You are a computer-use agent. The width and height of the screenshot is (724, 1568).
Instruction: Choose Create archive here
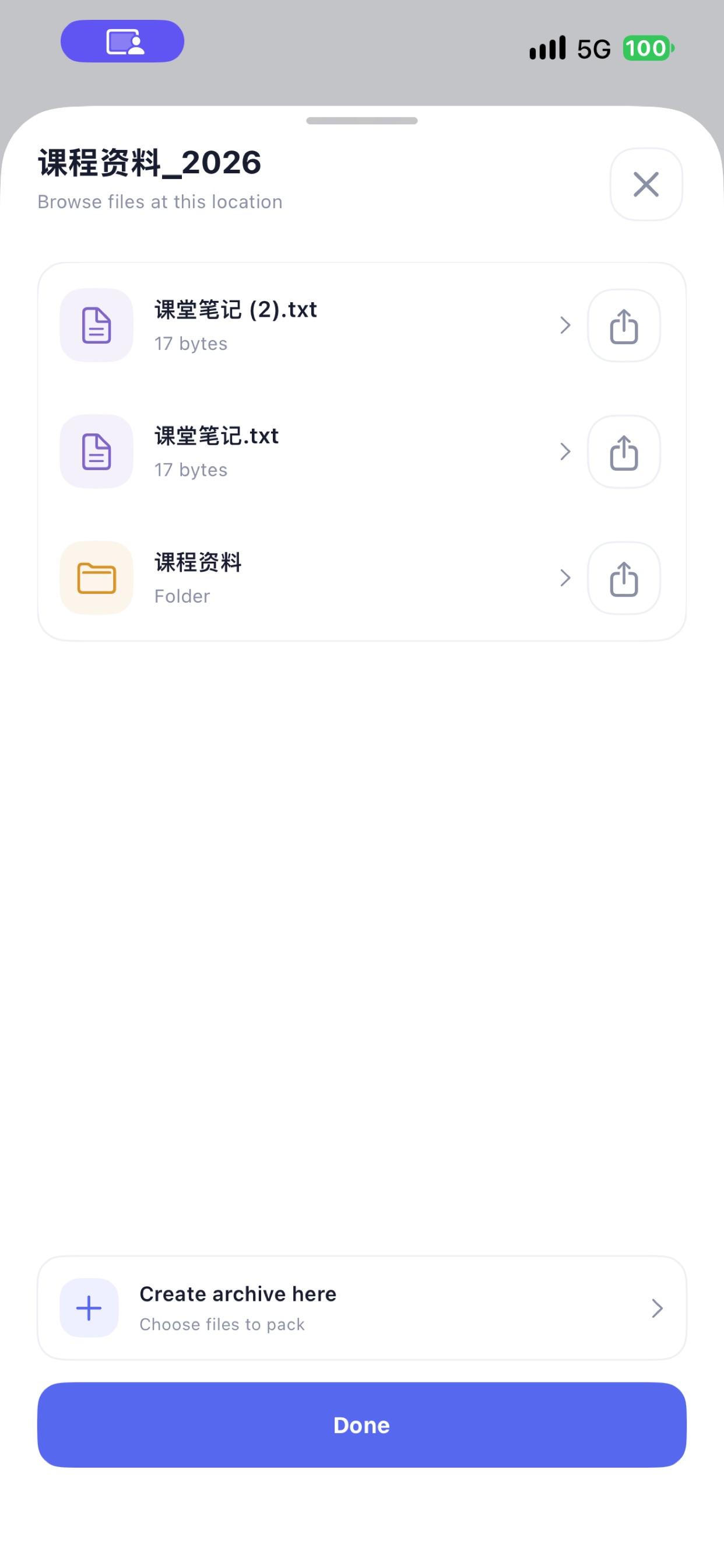[362, 1307]
